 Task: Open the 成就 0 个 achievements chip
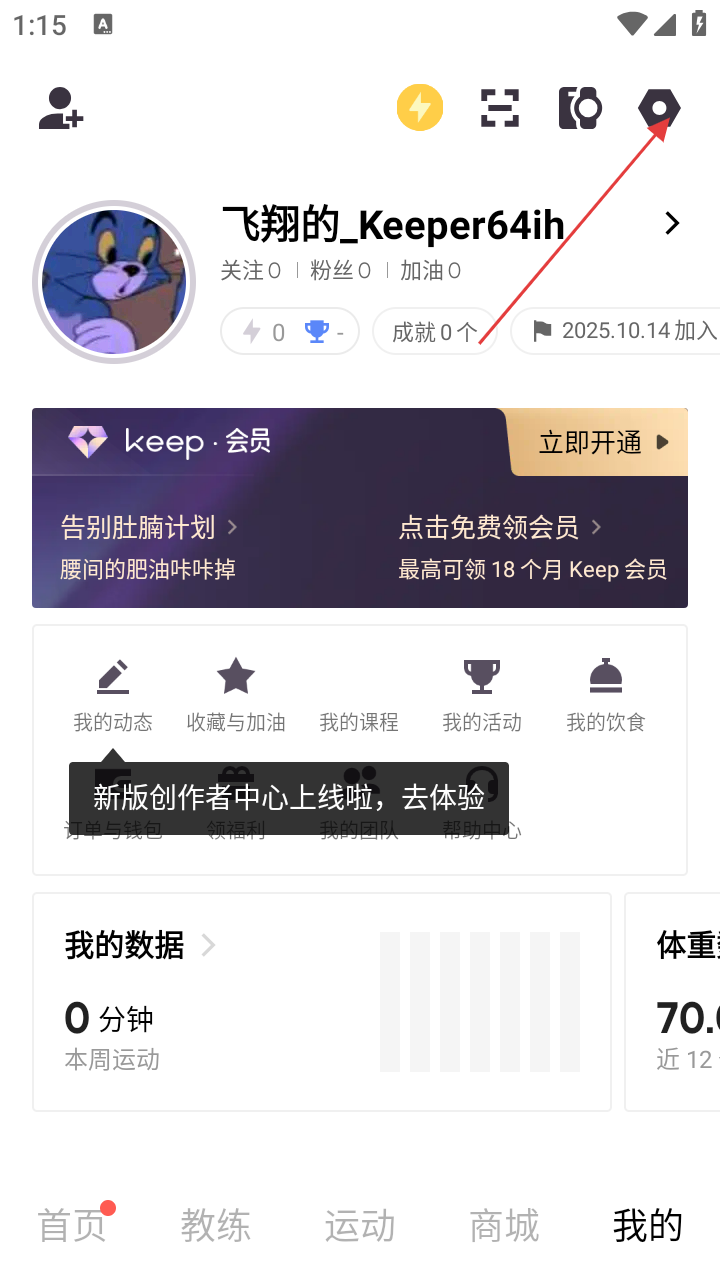434,331
